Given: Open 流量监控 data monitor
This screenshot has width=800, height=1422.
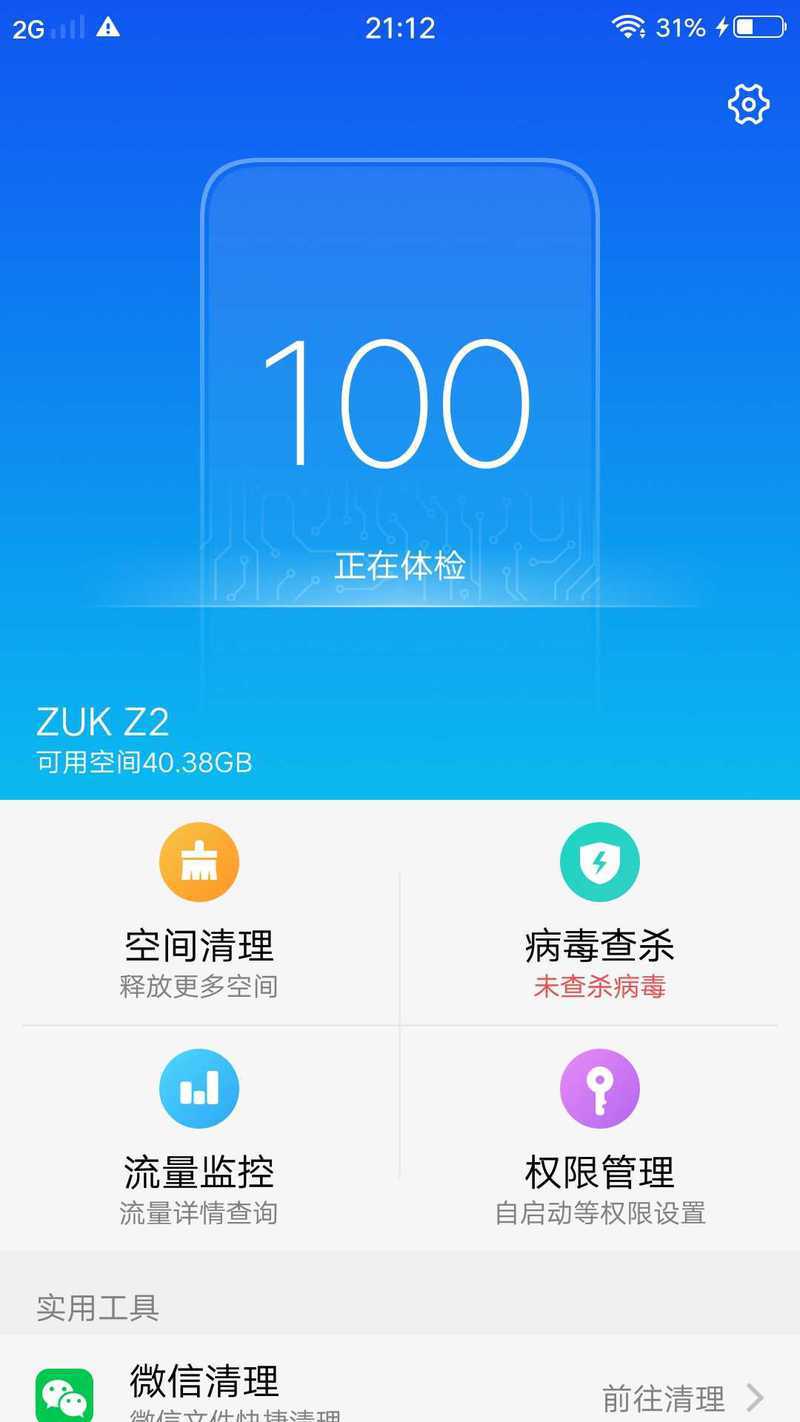Looking at the screenshot, I should 199,1136.
